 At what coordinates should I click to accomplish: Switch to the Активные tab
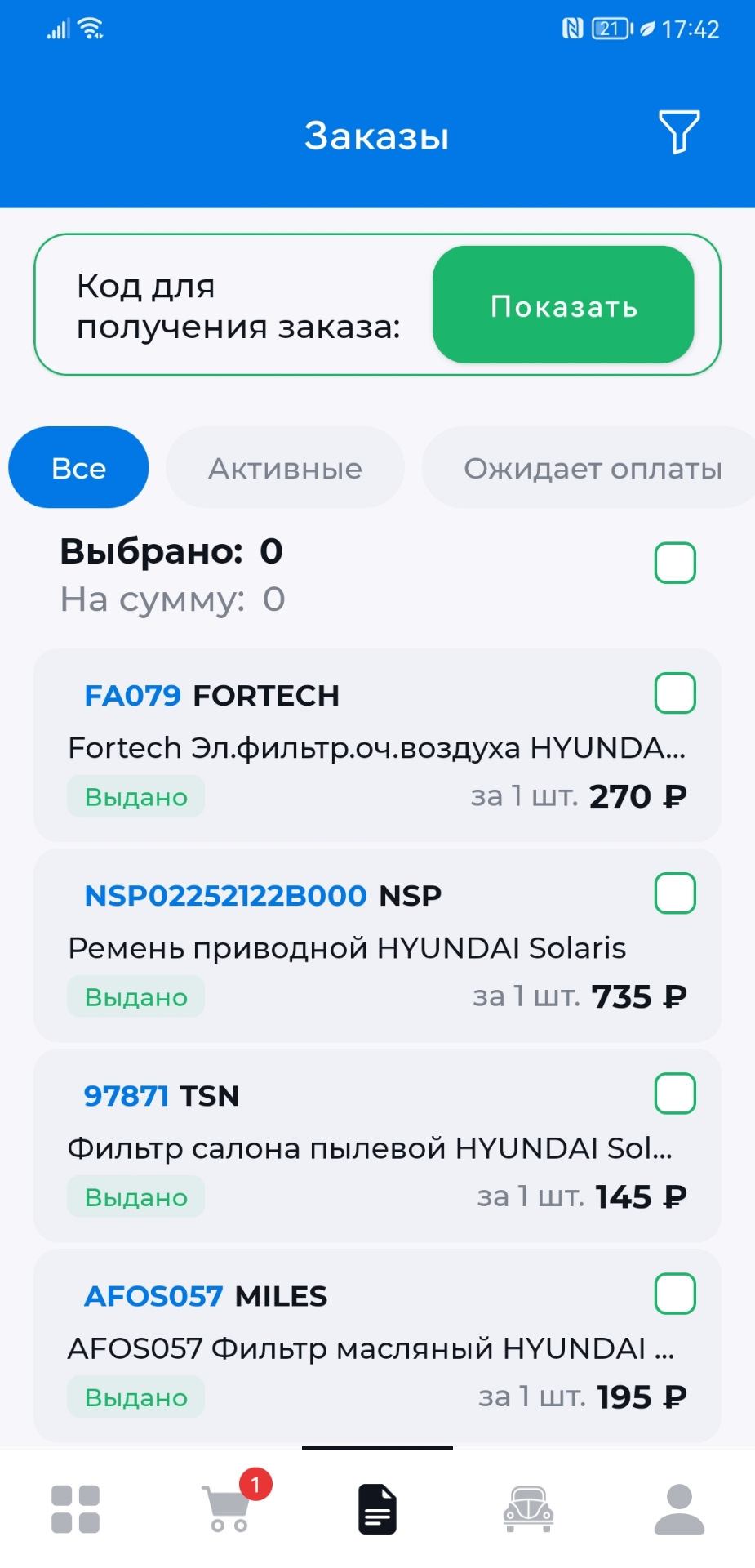tap(285, 468)
